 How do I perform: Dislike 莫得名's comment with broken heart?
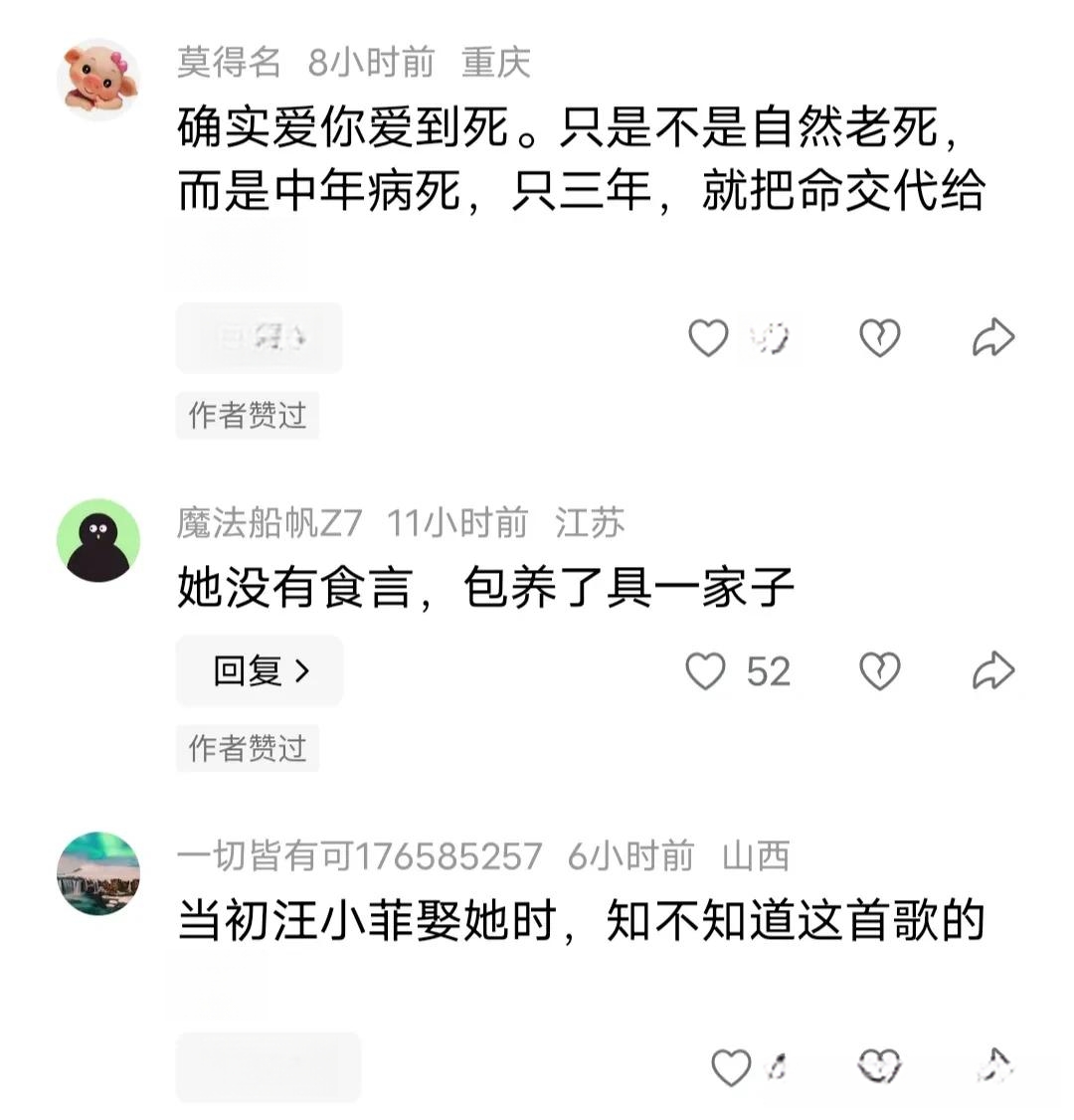[879, 338]
